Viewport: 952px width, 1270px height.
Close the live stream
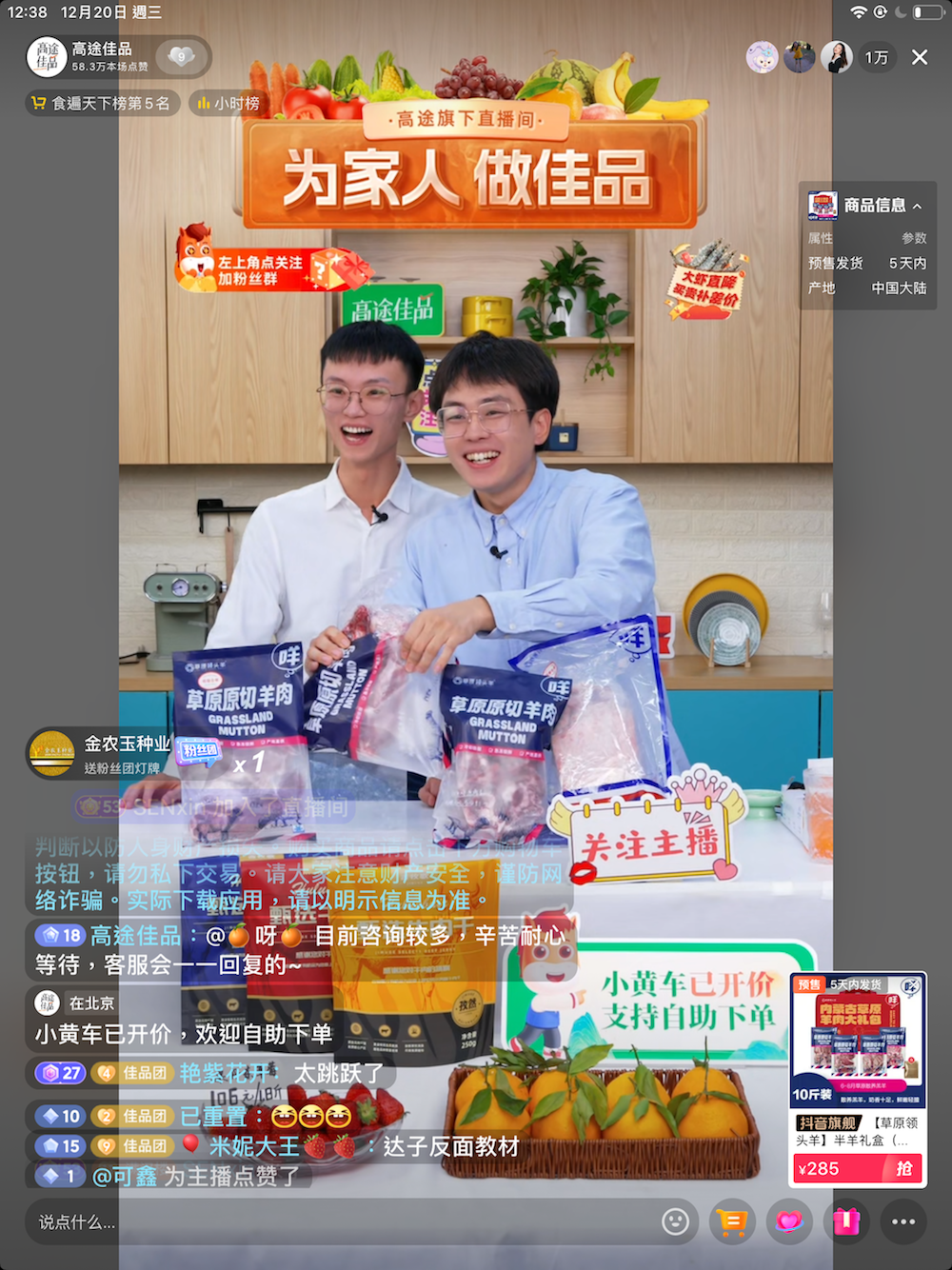point(919,58)
